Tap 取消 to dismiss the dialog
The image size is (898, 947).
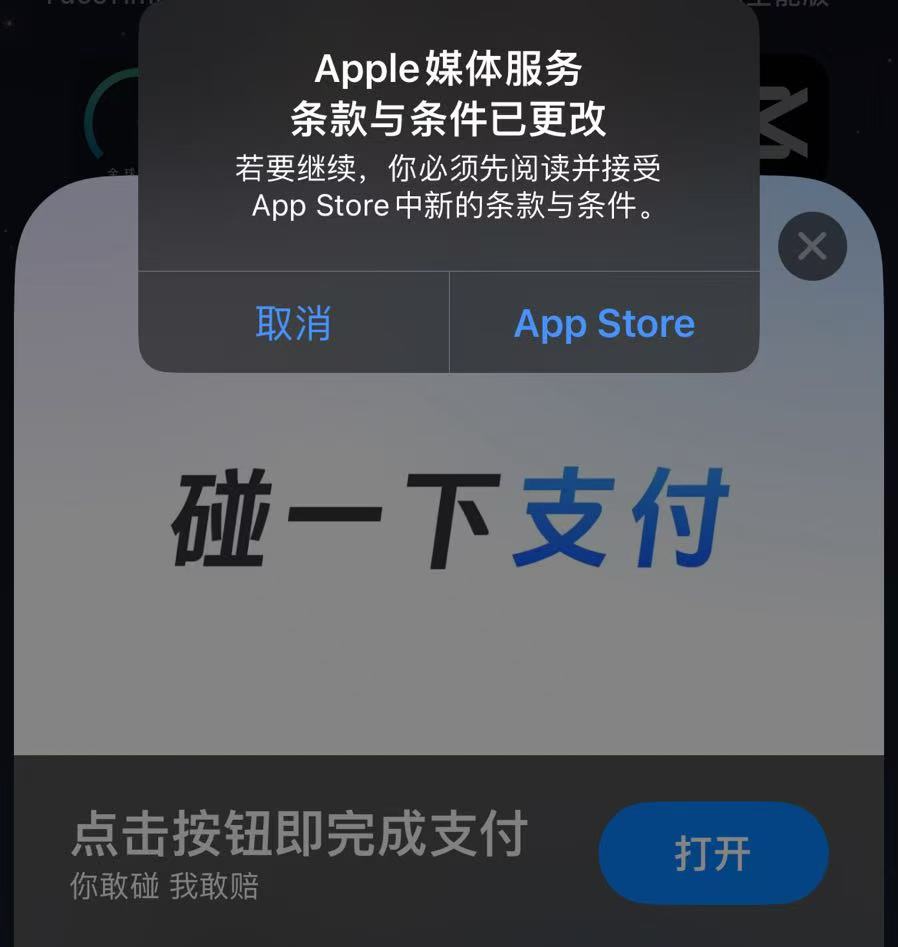click(x=293, y=323)
